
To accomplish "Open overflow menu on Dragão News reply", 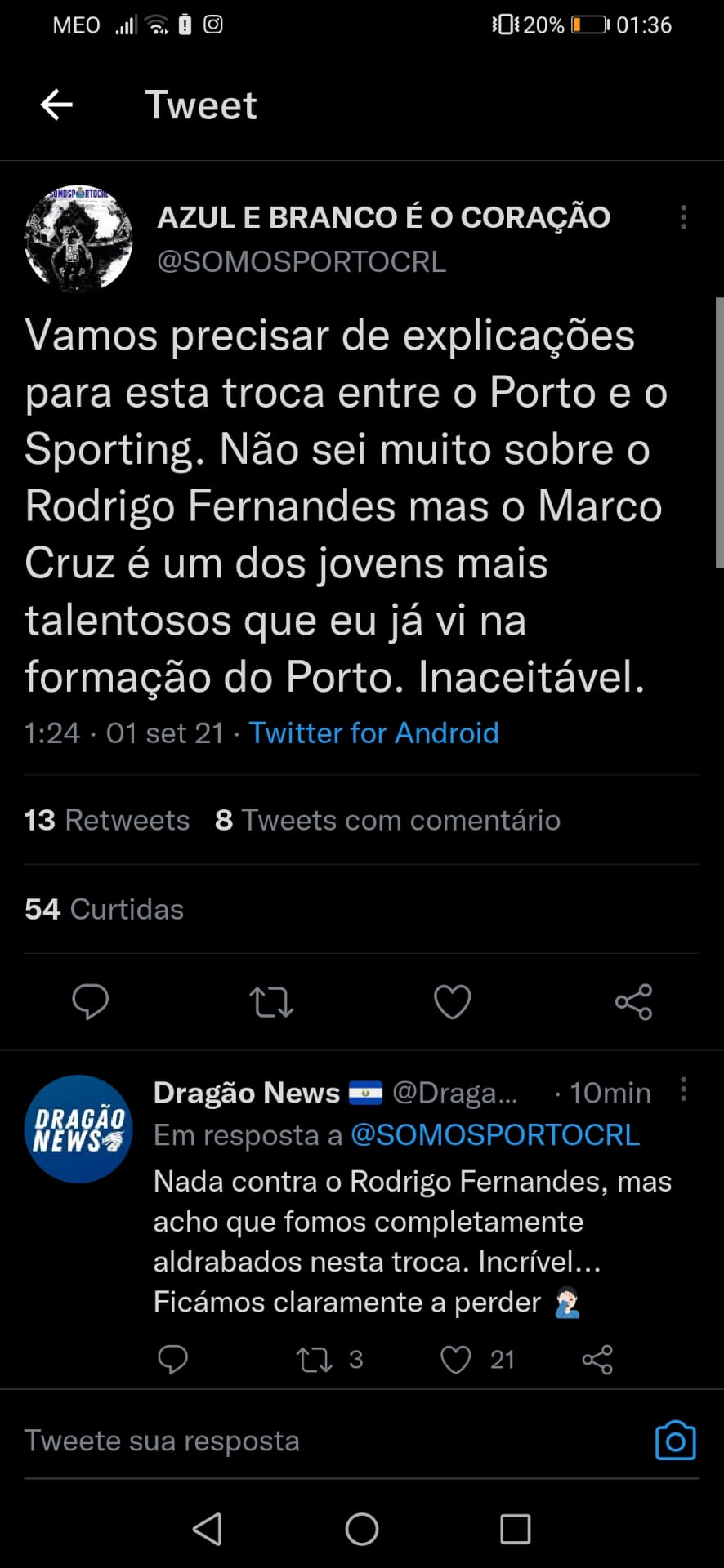I will click(683, 1089).
